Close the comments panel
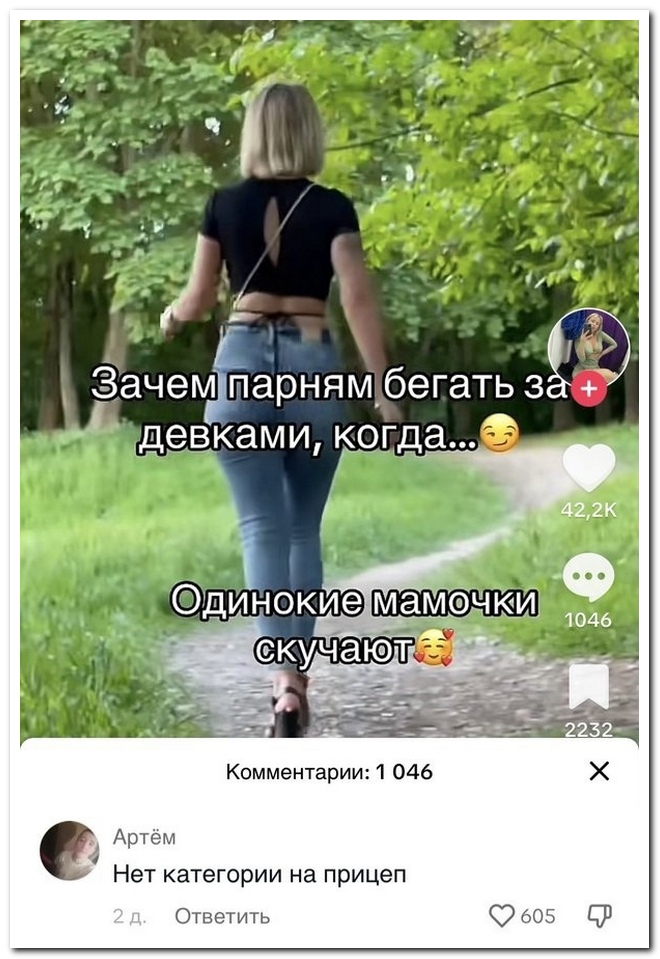Image resolution: width=660 pixels, height=959 pixels. coord(599,771)
